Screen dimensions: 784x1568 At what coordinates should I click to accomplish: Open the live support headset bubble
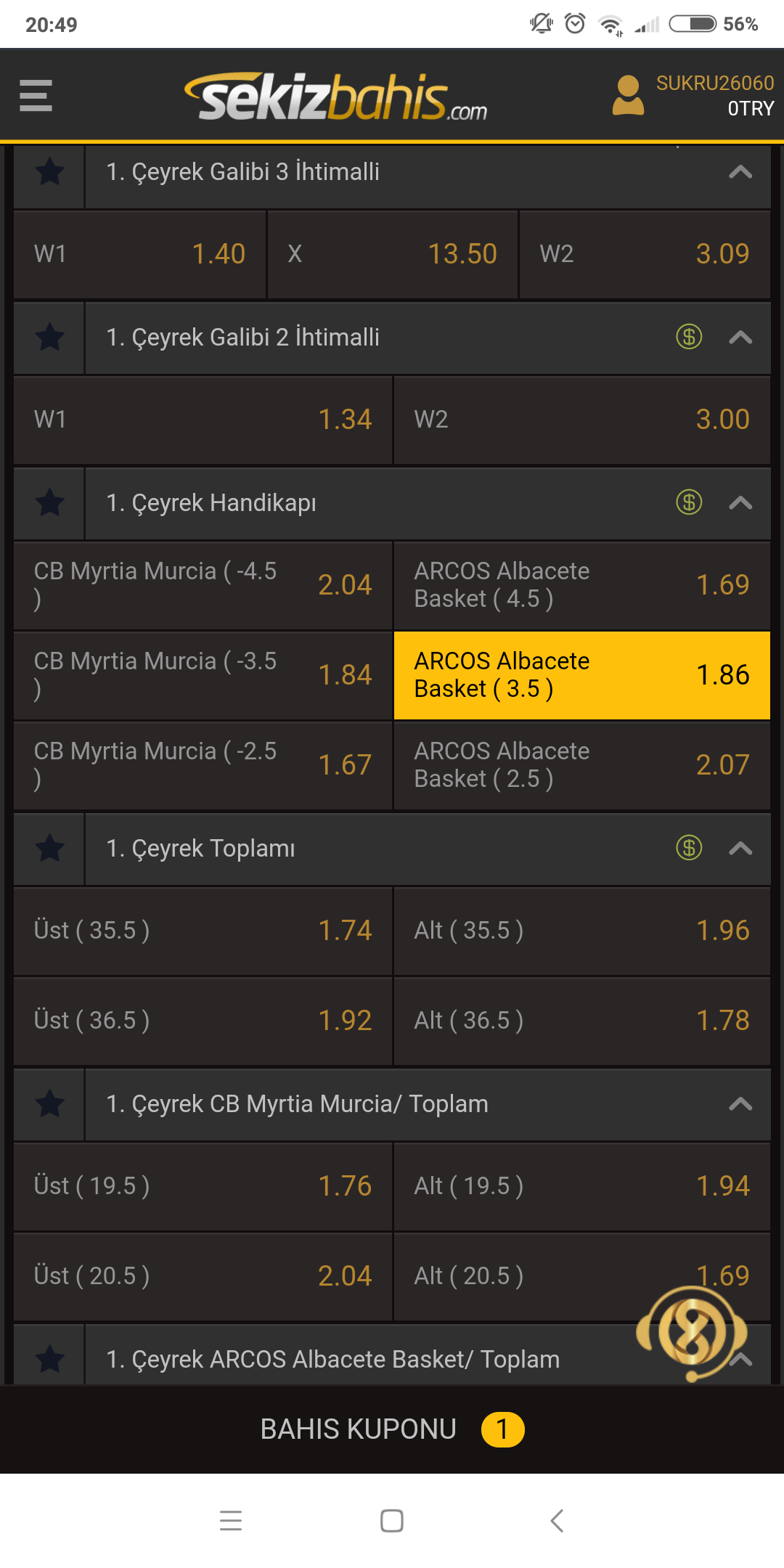[692, 1333]
